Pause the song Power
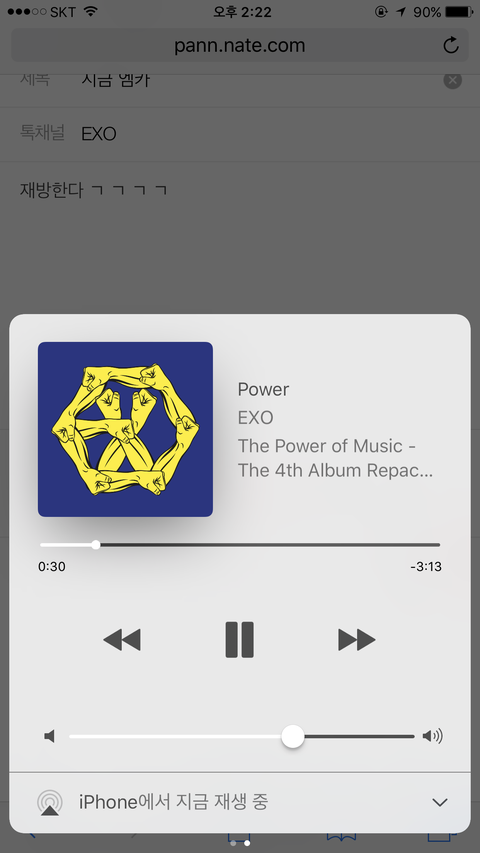The width and height of the screenshot is (480, 853). [x=239, y=640]
